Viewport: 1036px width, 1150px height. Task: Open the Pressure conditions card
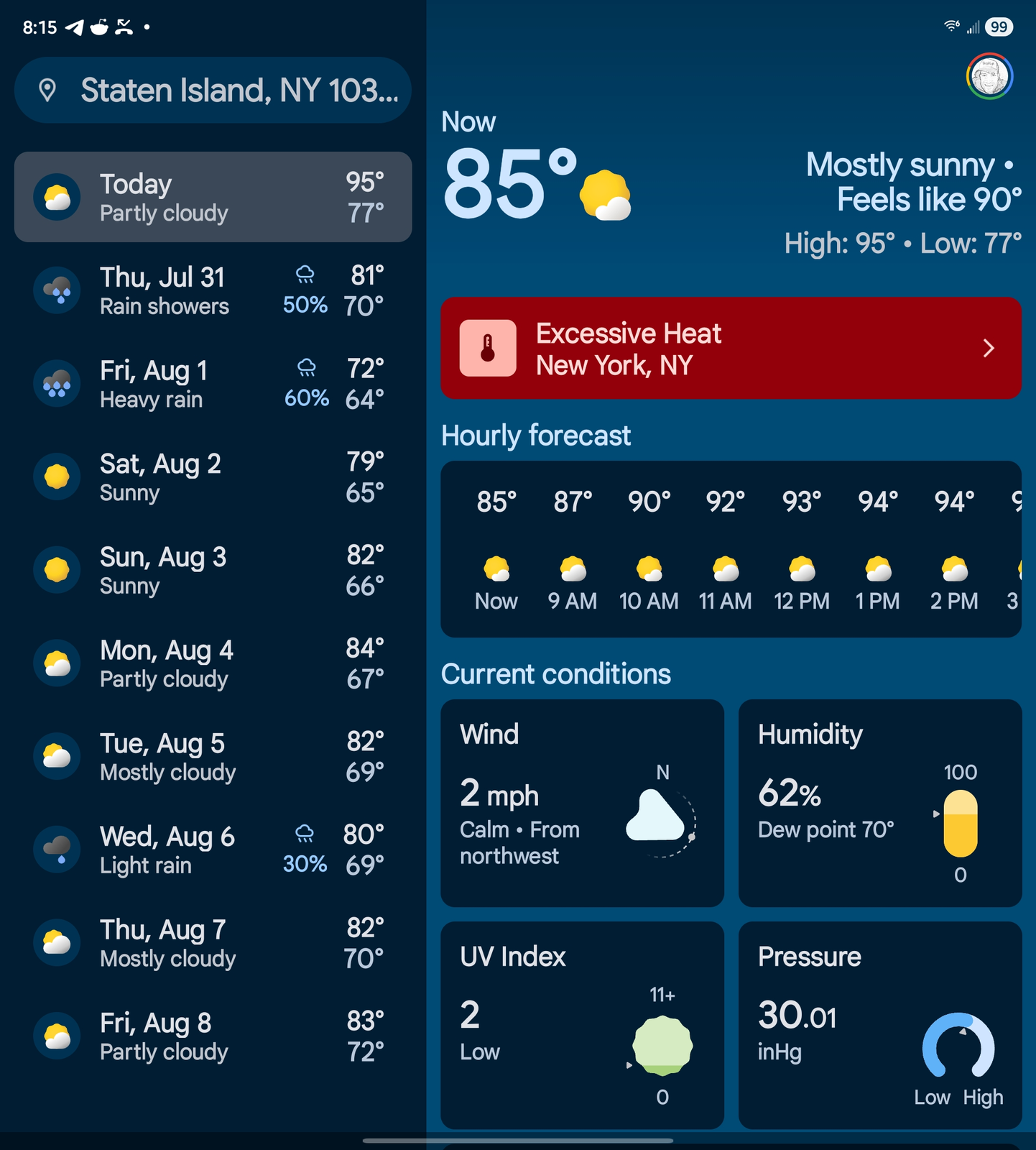pyautogui.click(x=879, y=1025)
